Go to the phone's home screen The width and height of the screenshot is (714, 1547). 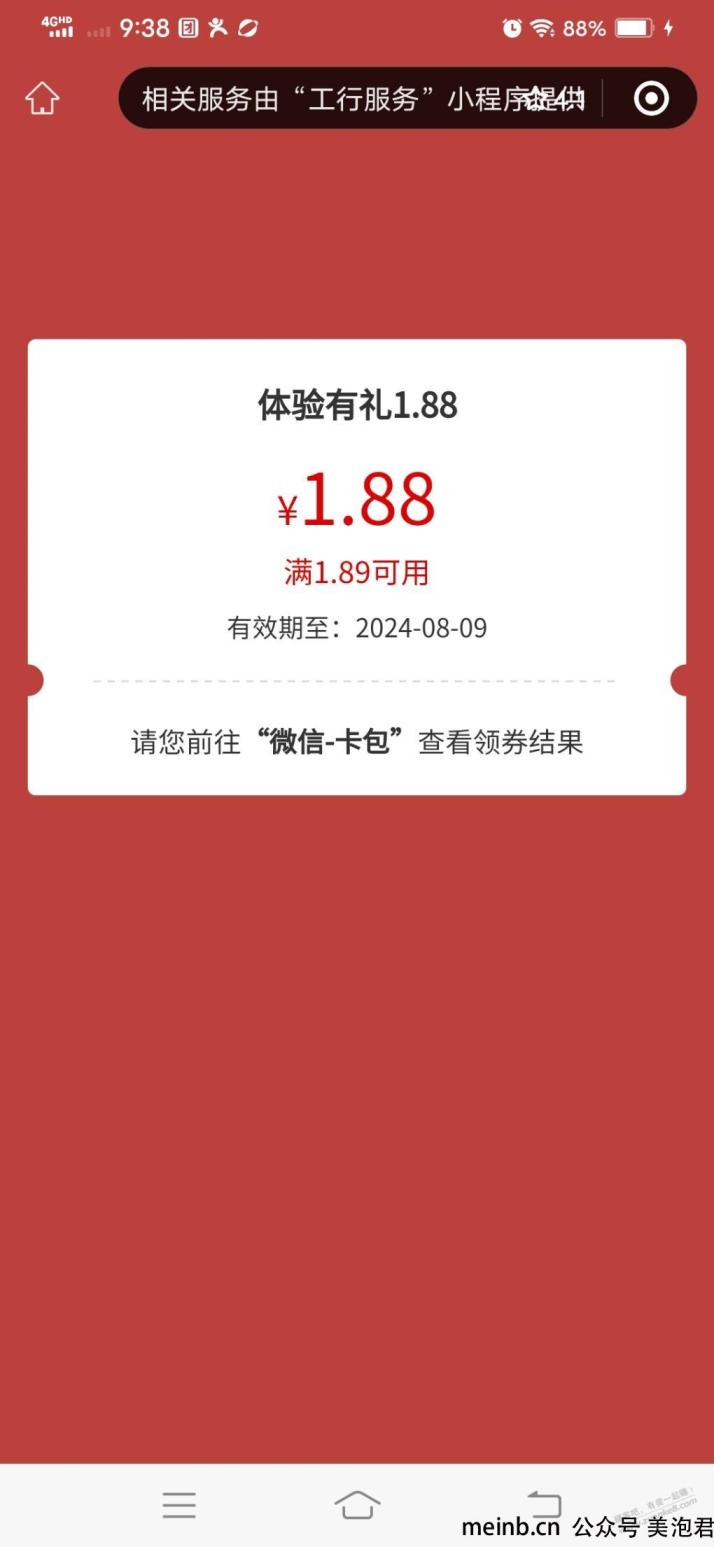click(357, 1504)
